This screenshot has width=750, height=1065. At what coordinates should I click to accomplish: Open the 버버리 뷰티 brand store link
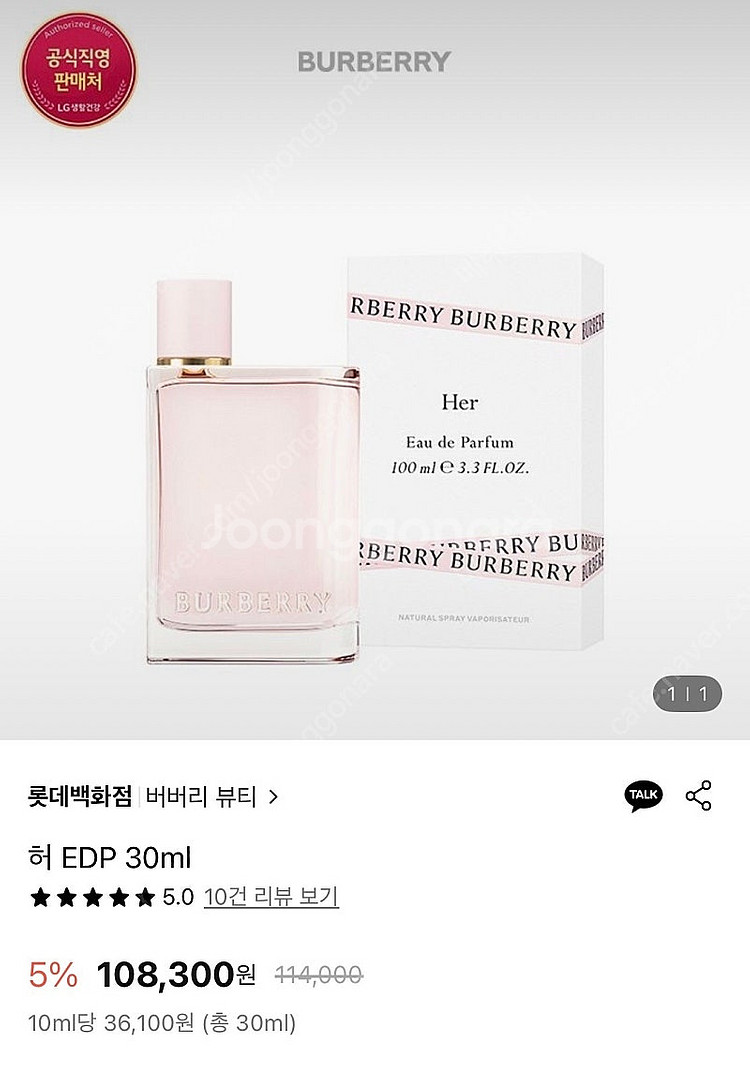click(211, 797)
